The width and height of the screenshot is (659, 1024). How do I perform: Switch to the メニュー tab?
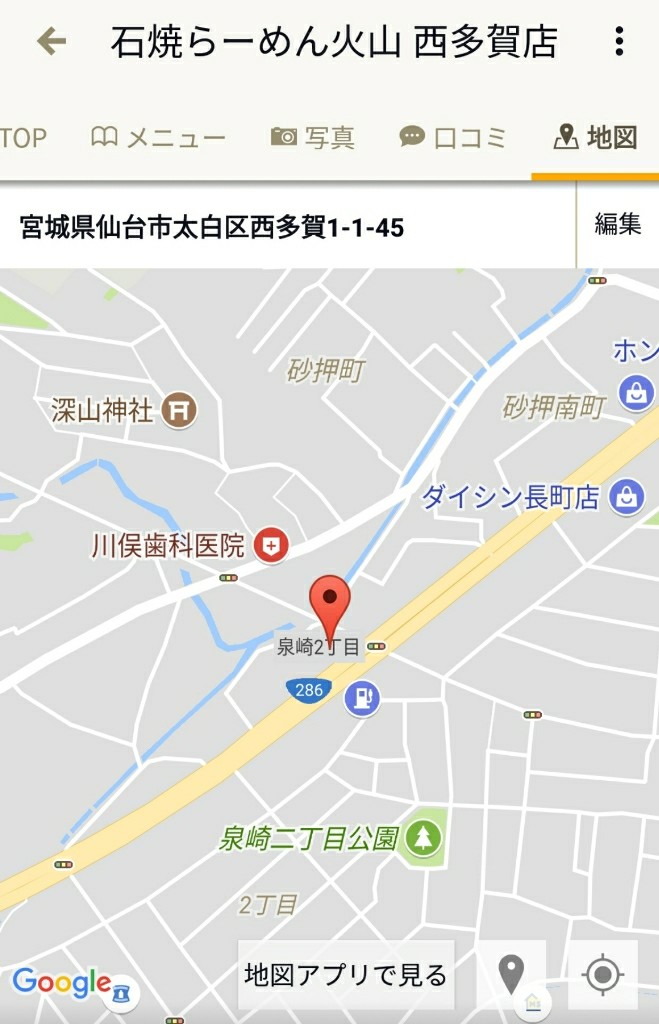[x=159, y=138]
